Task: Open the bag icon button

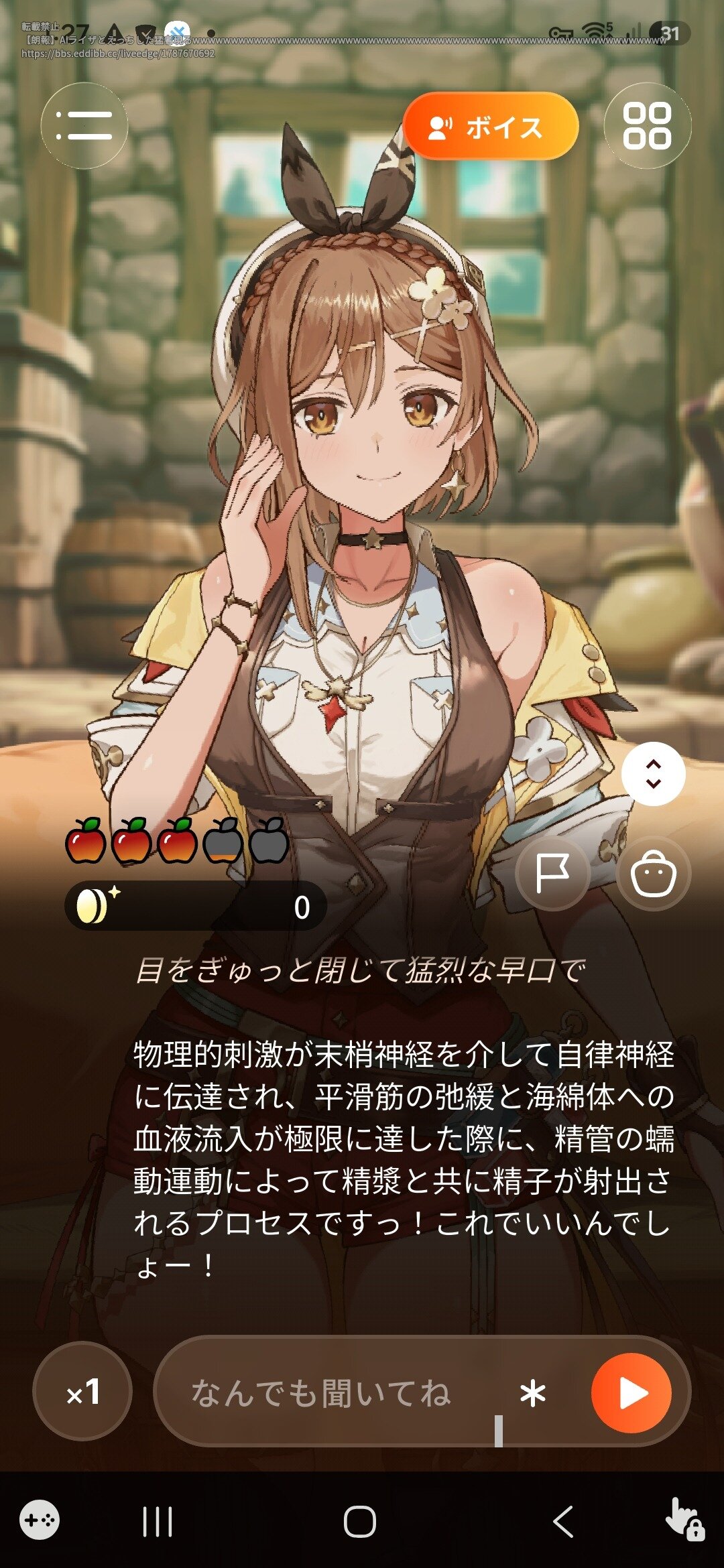Action: pos(654,873)
